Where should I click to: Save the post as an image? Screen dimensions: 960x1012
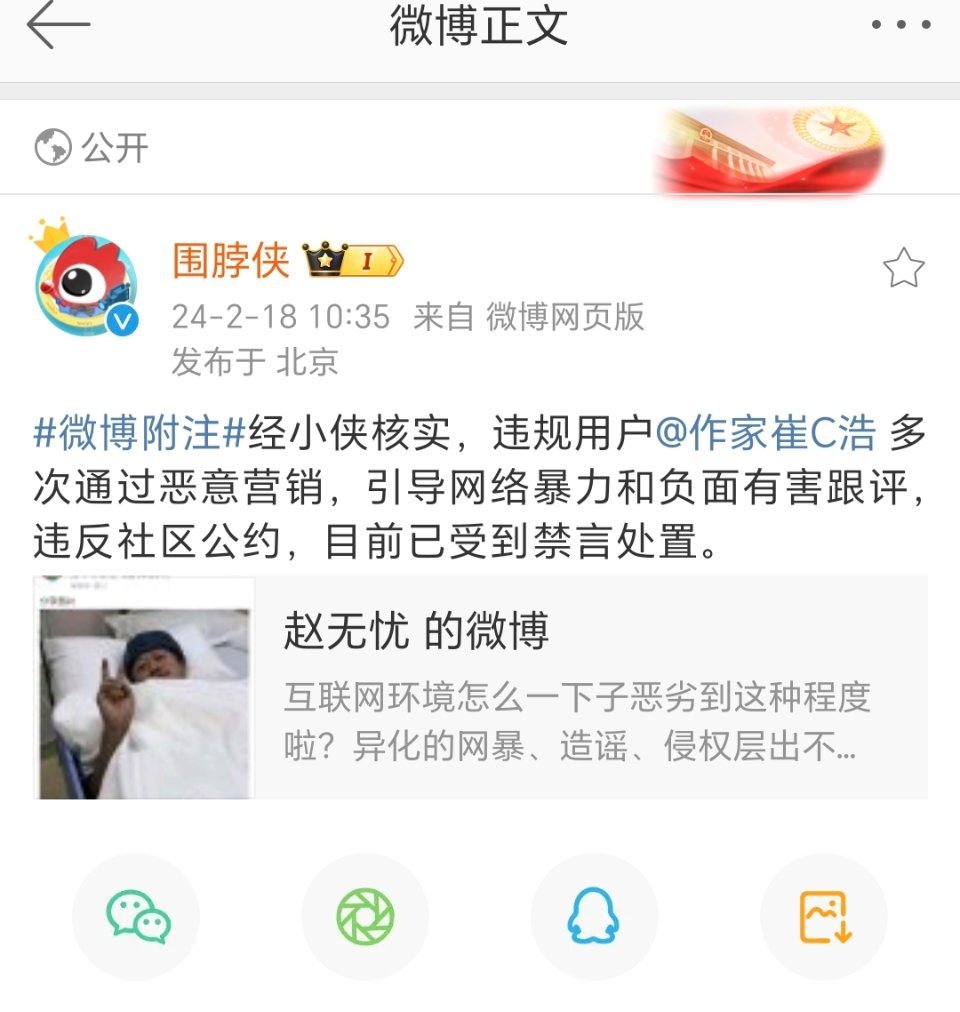coord(823,915)
